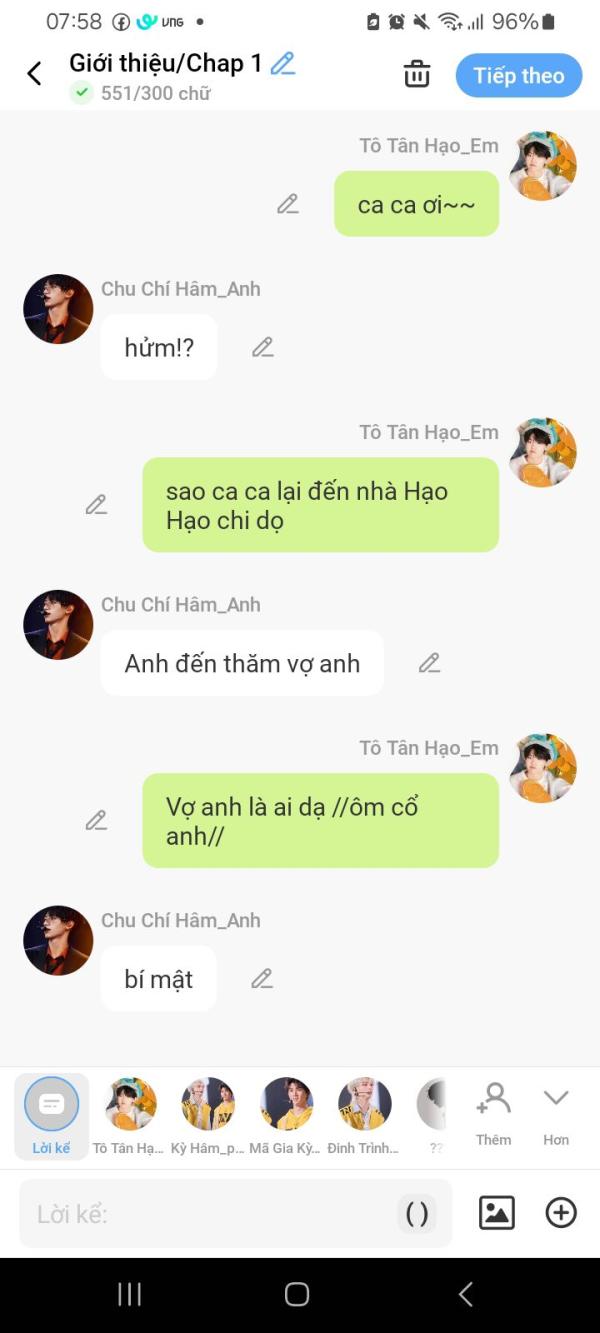Edit the message "Anh đến thăm vợ anh"

point(429,663)
